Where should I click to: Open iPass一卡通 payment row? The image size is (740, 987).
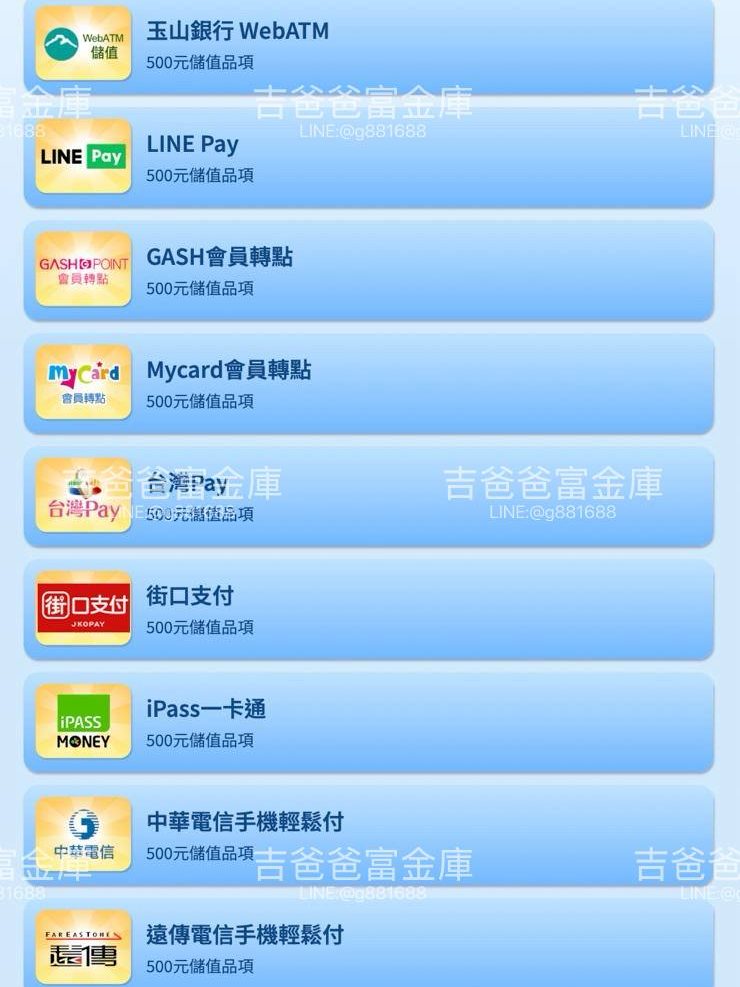tap(369, 722)
